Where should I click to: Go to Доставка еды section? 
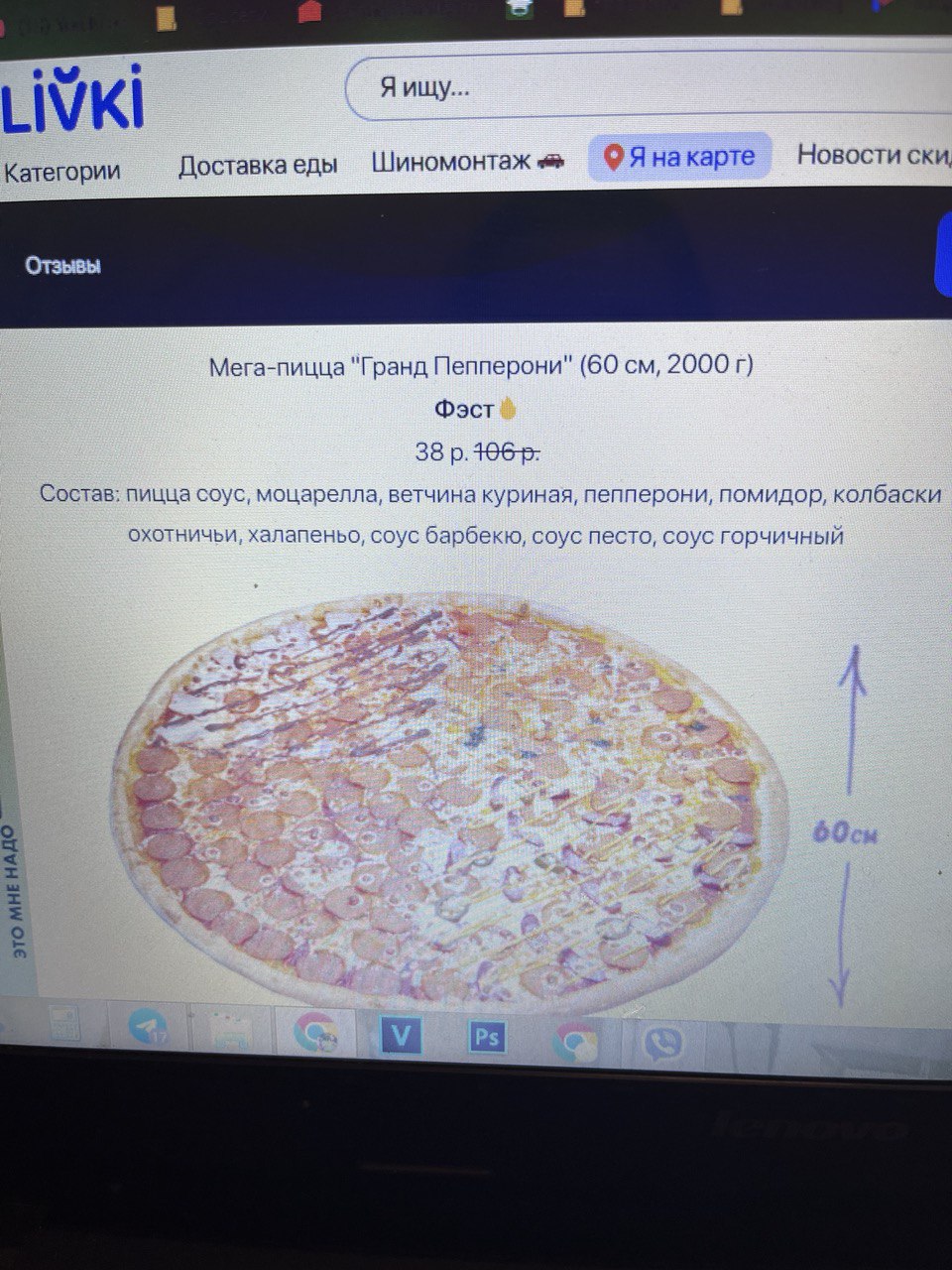click(x=258, y=165)
